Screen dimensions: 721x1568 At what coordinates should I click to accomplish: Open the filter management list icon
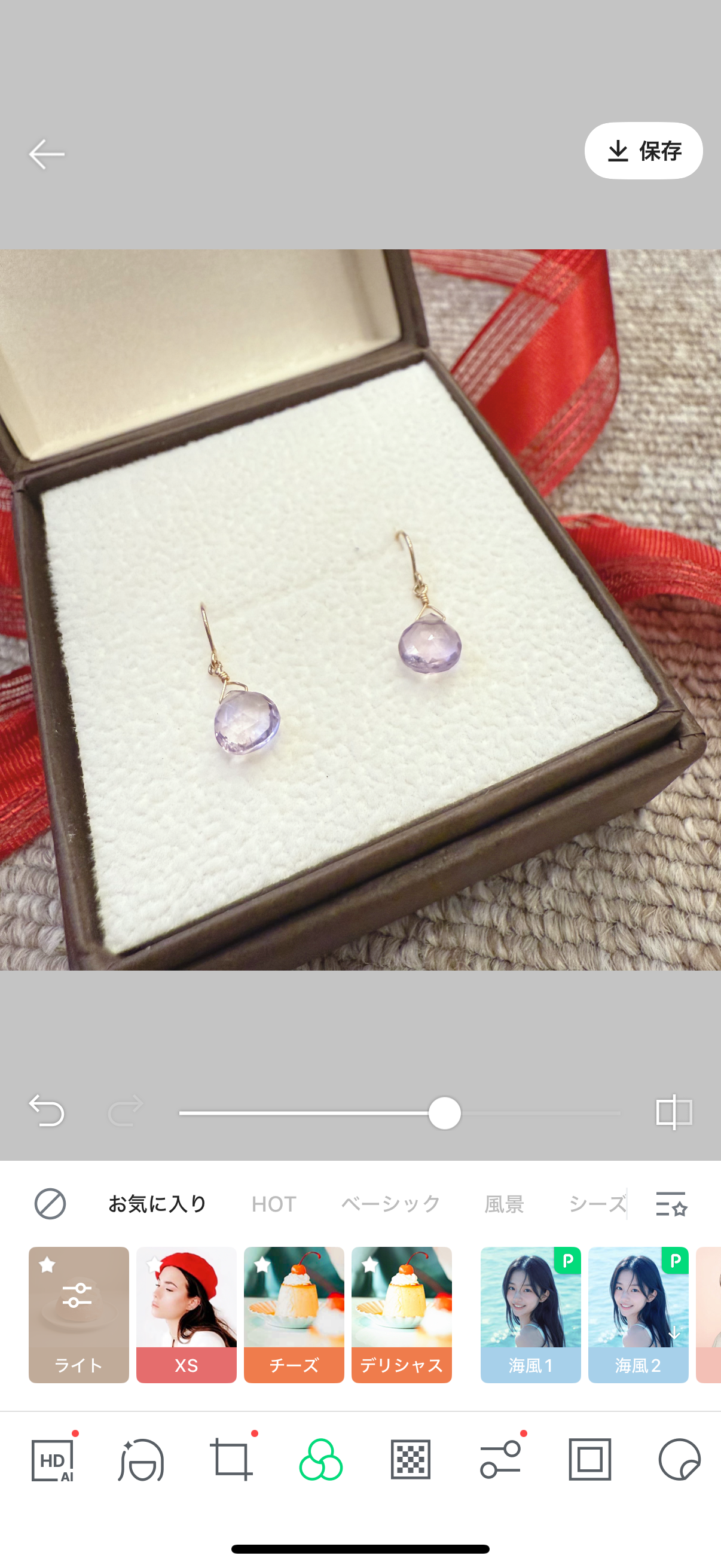tap(671, 1203)
